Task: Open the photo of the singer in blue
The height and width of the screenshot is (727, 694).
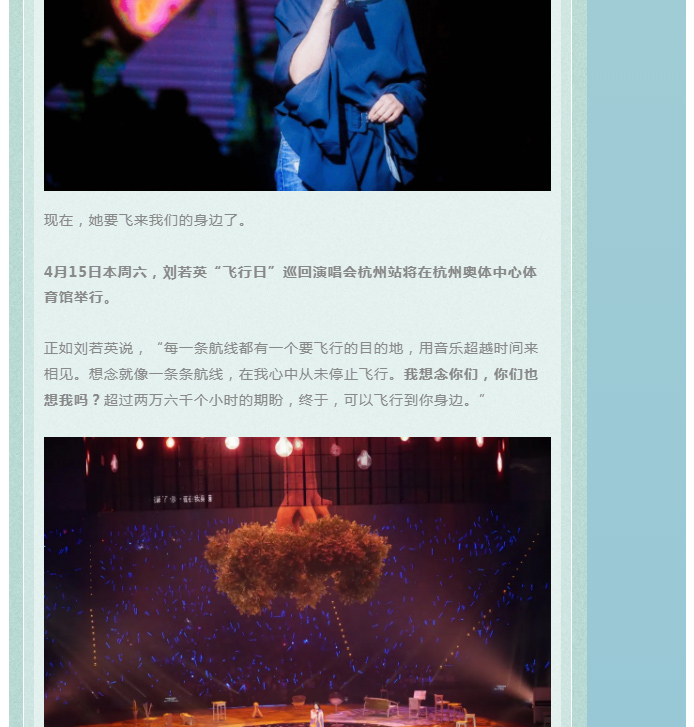Action: [297, 95]
